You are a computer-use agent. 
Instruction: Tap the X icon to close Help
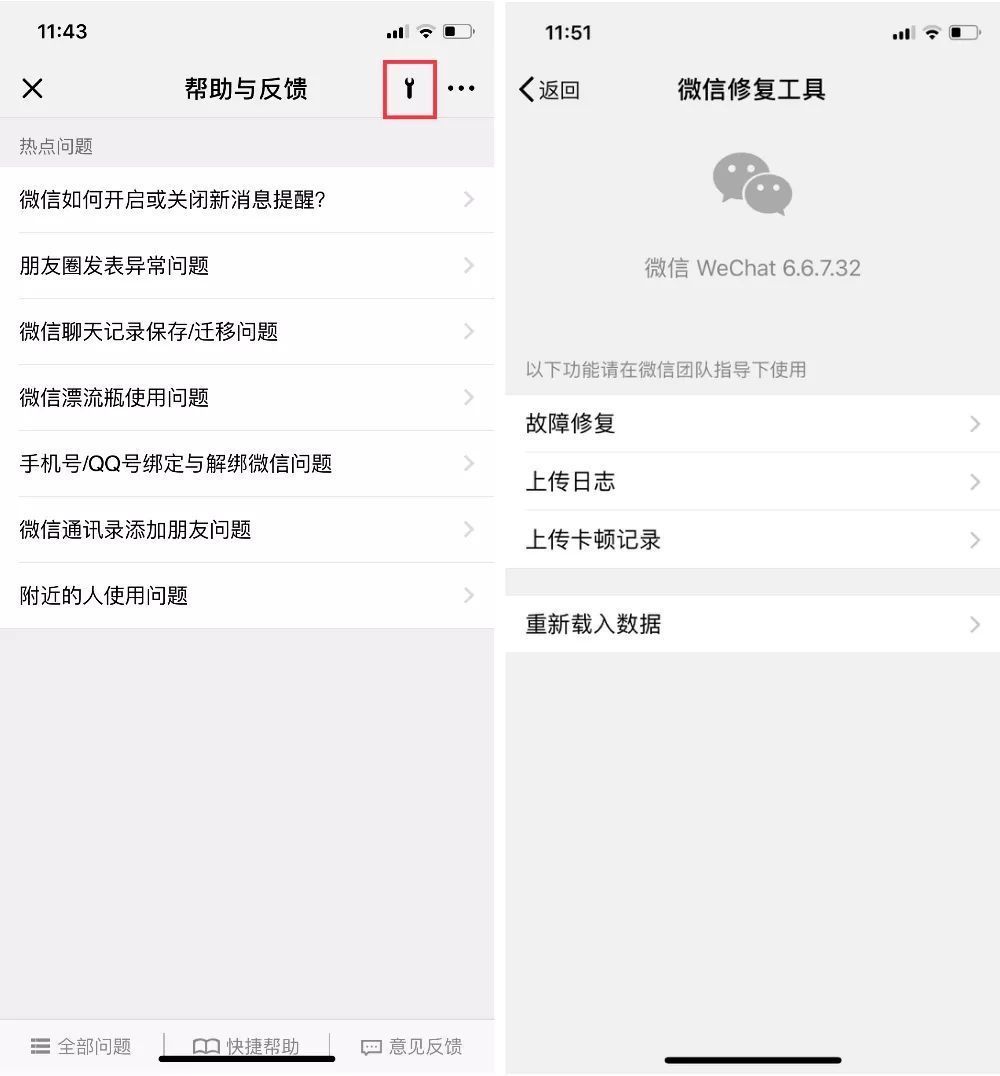pos(32,88)
